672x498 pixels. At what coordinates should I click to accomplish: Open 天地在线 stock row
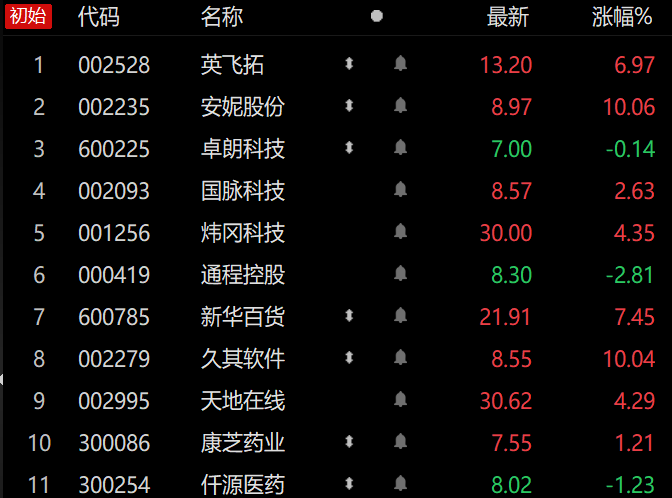(x=242, y=401)
